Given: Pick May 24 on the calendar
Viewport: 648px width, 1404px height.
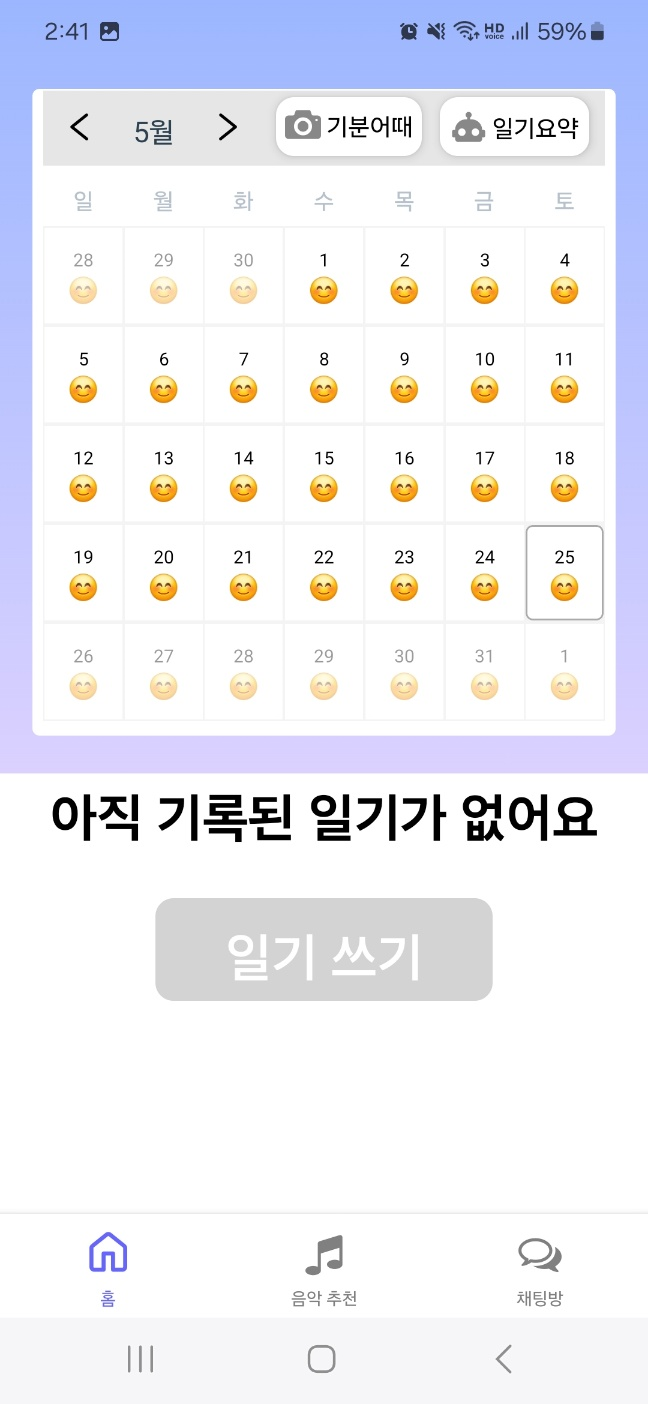Looking at the screenshot, I should point(485,574).
